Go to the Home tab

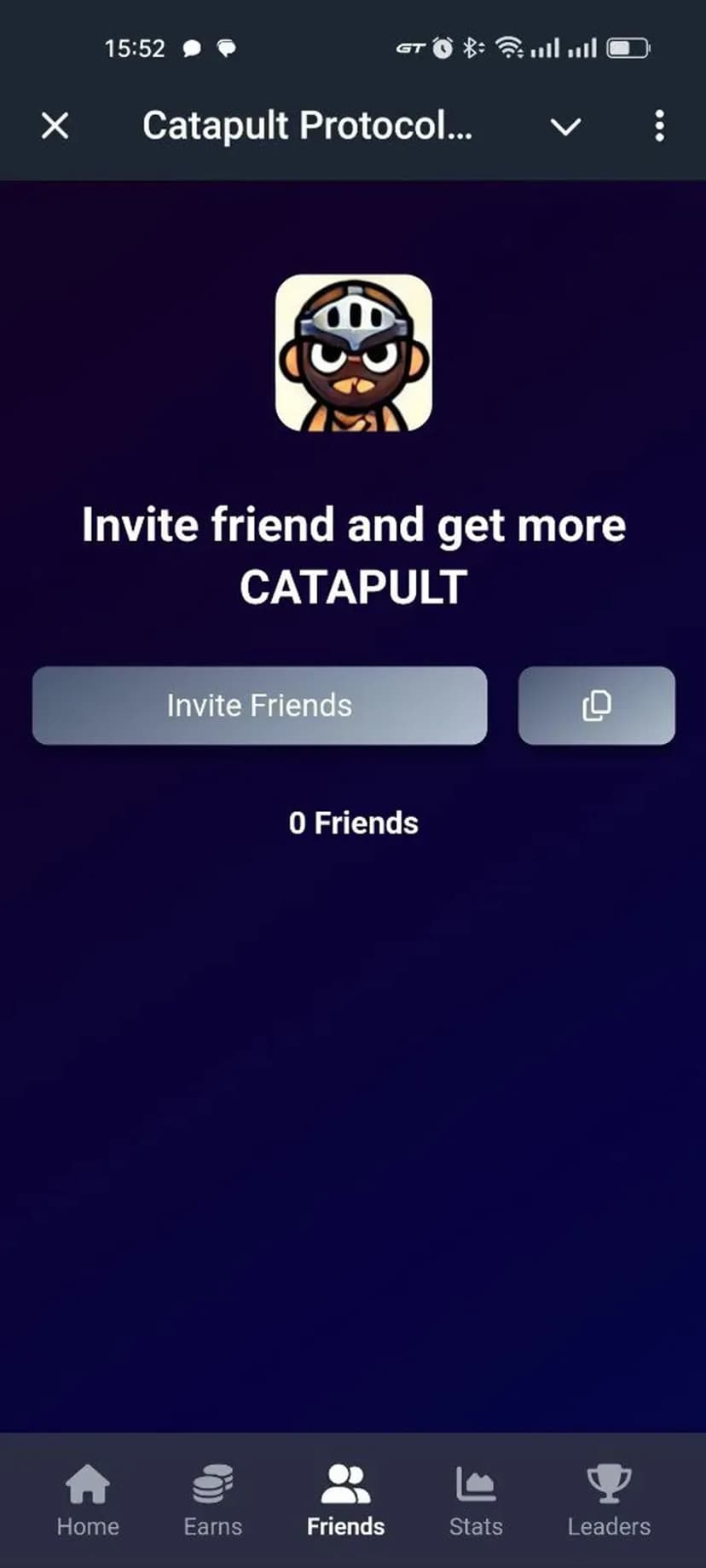(x=88, y=1500)
